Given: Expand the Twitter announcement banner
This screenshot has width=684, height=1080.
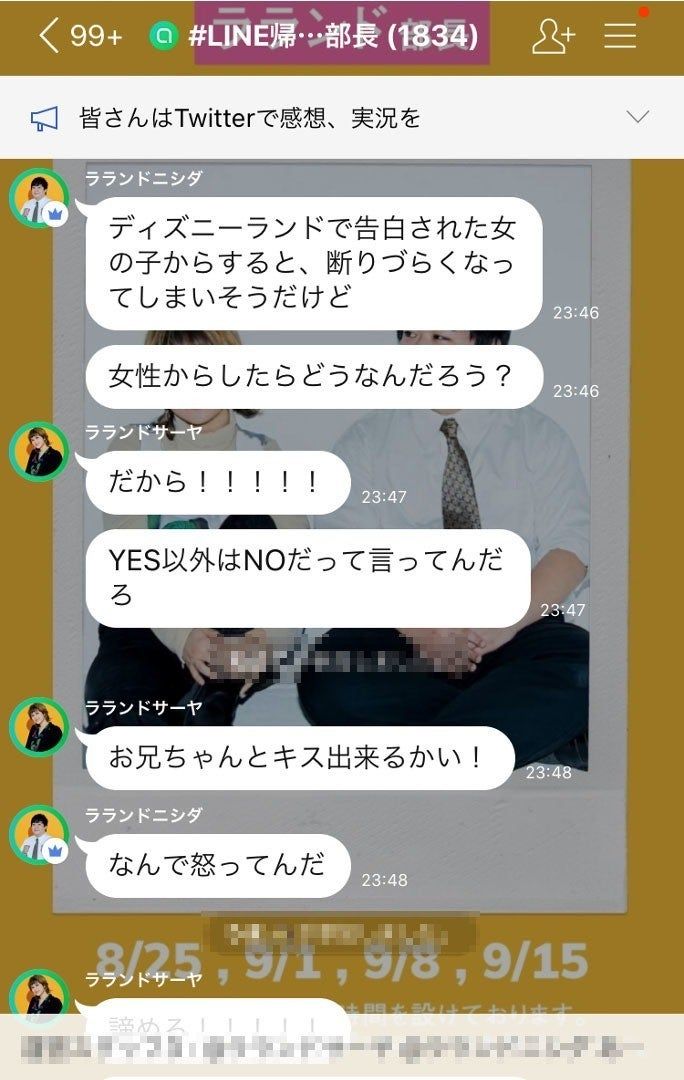Looking at the screenshot, I should [637, 117].
